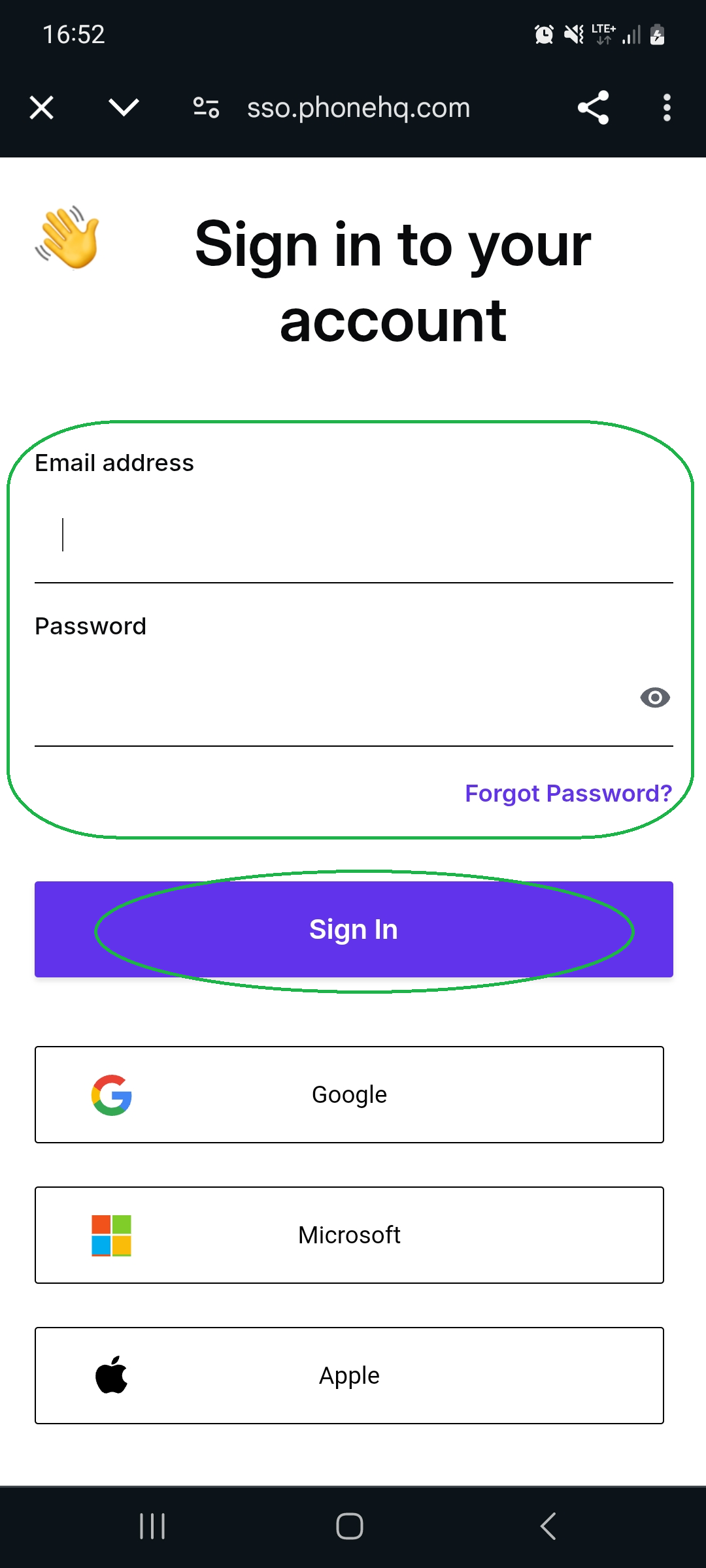Open site settings icon beside the URL
The height and width of the screenshot is (1568, 706).
click(206, 108)
